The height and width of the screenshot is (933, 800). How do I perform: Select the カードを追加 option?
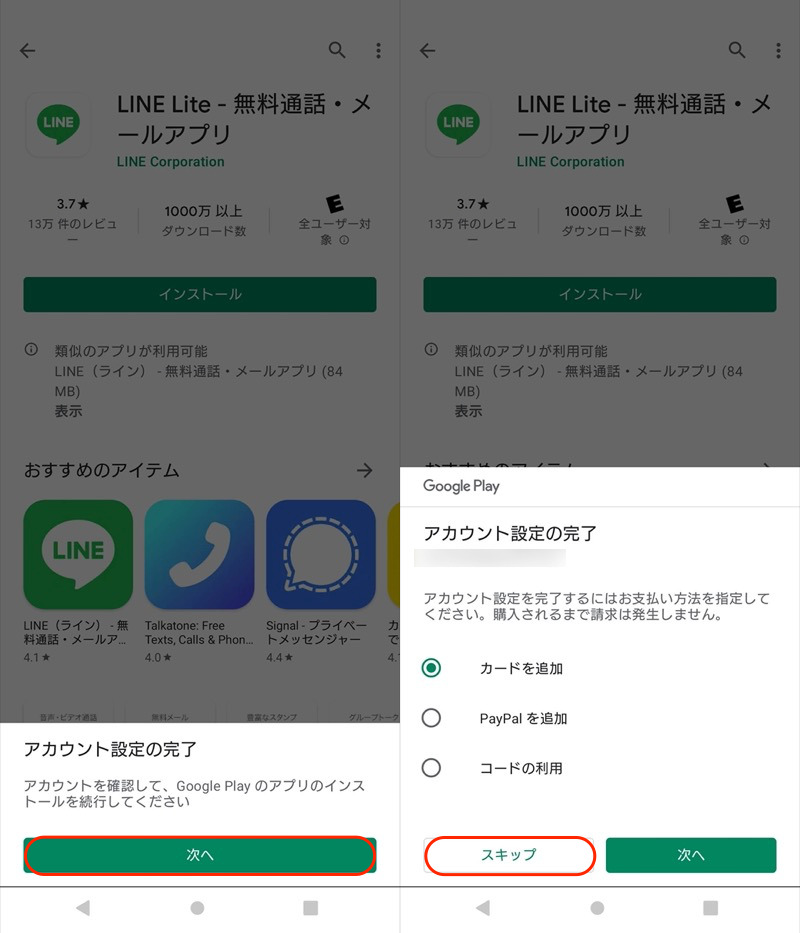pyautogui.click(x=431, y=668)
